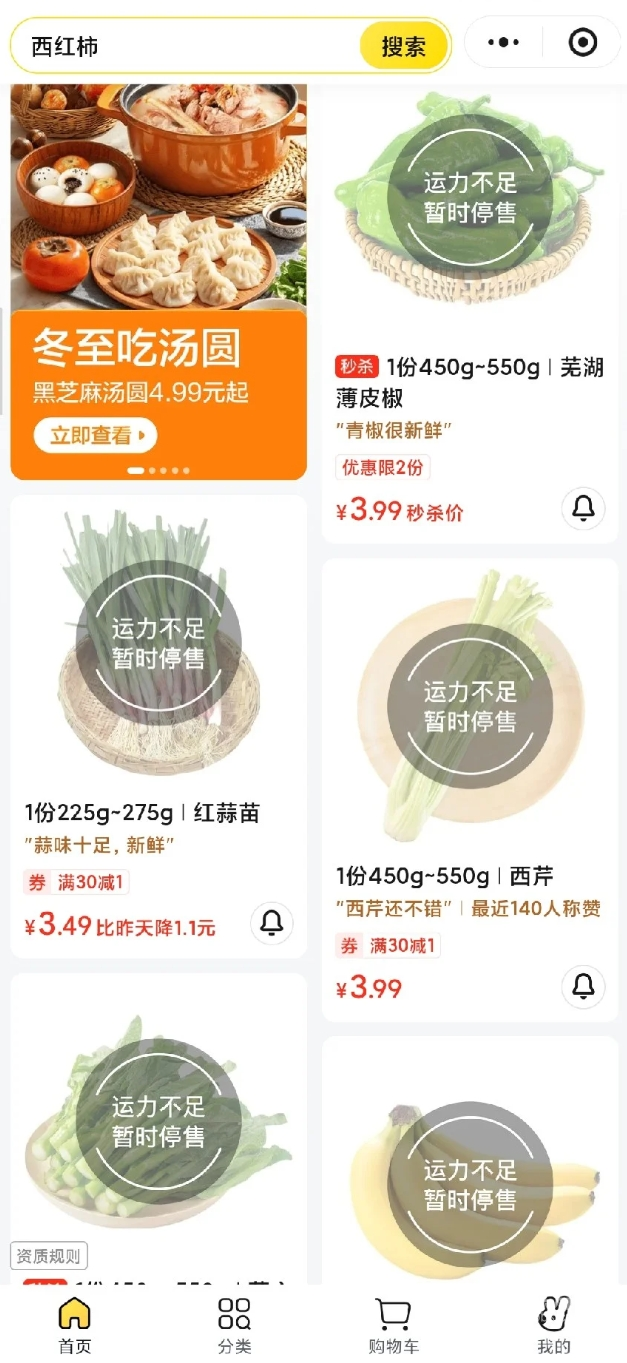Viewport: 627px width, 1363px height.
Task: Tap the 西红柿 search field
Action: point(190,46)
